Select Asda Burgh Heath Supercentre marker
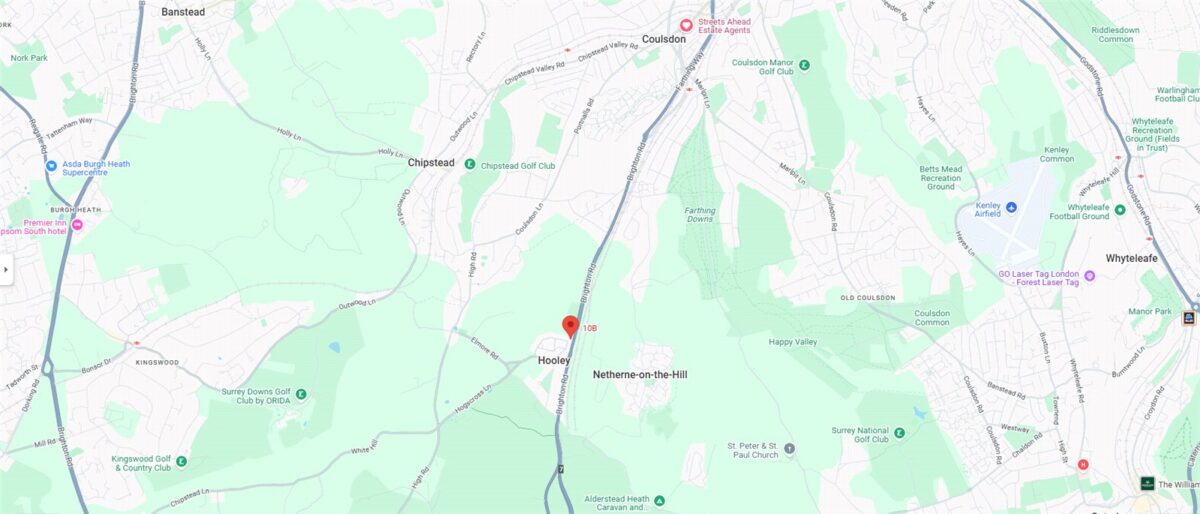This screenshot has width=1200, height=514. (50, 167)
